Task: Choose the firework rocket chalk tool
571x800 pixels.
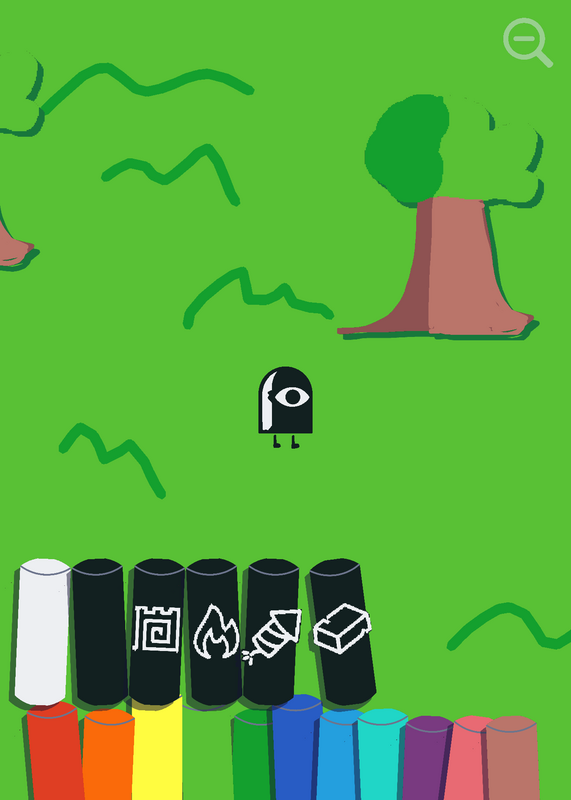Action: [271, 632]
